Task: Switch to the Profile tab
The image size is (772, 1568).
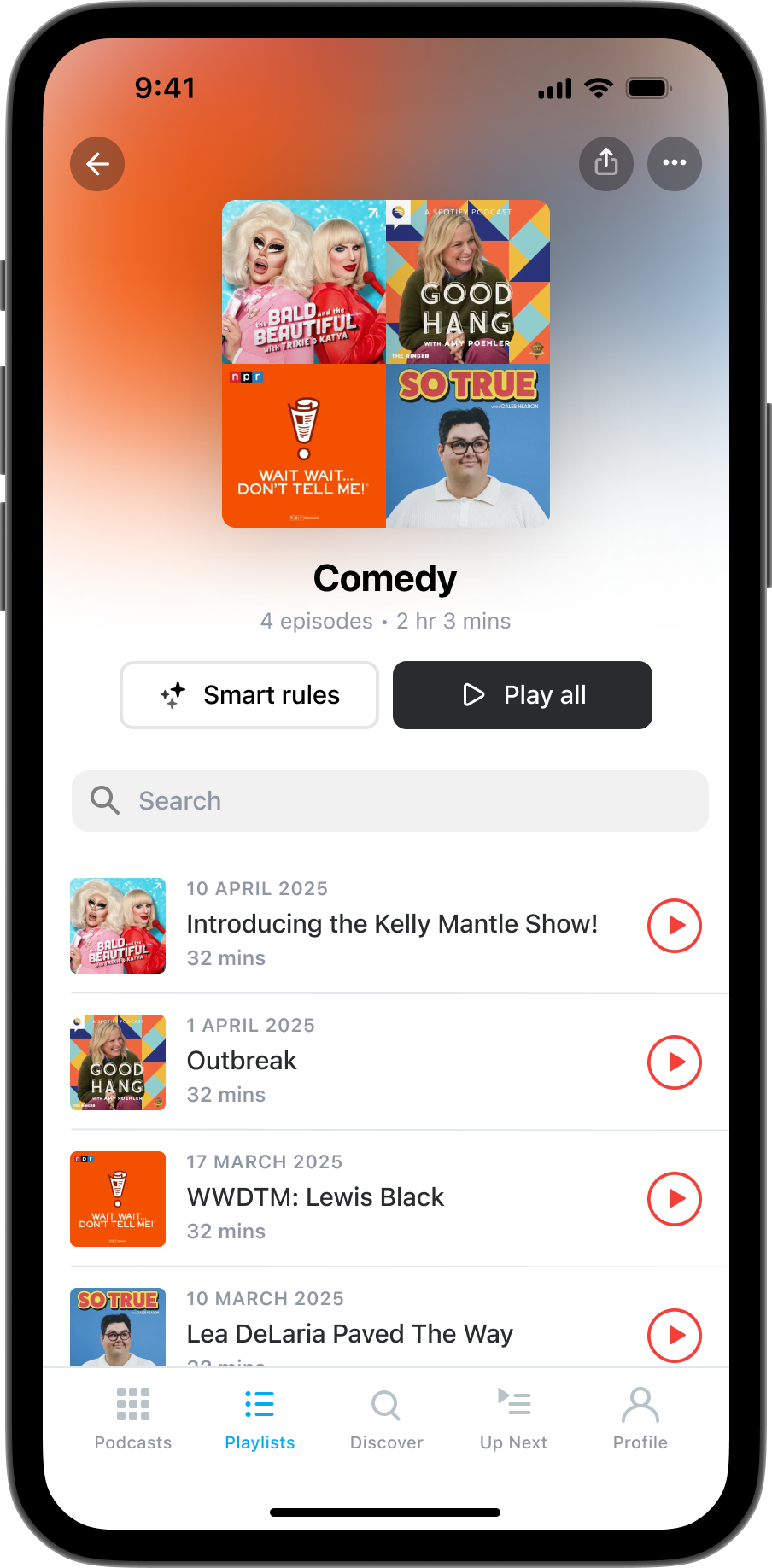Action: click(x=640, y=1419)
